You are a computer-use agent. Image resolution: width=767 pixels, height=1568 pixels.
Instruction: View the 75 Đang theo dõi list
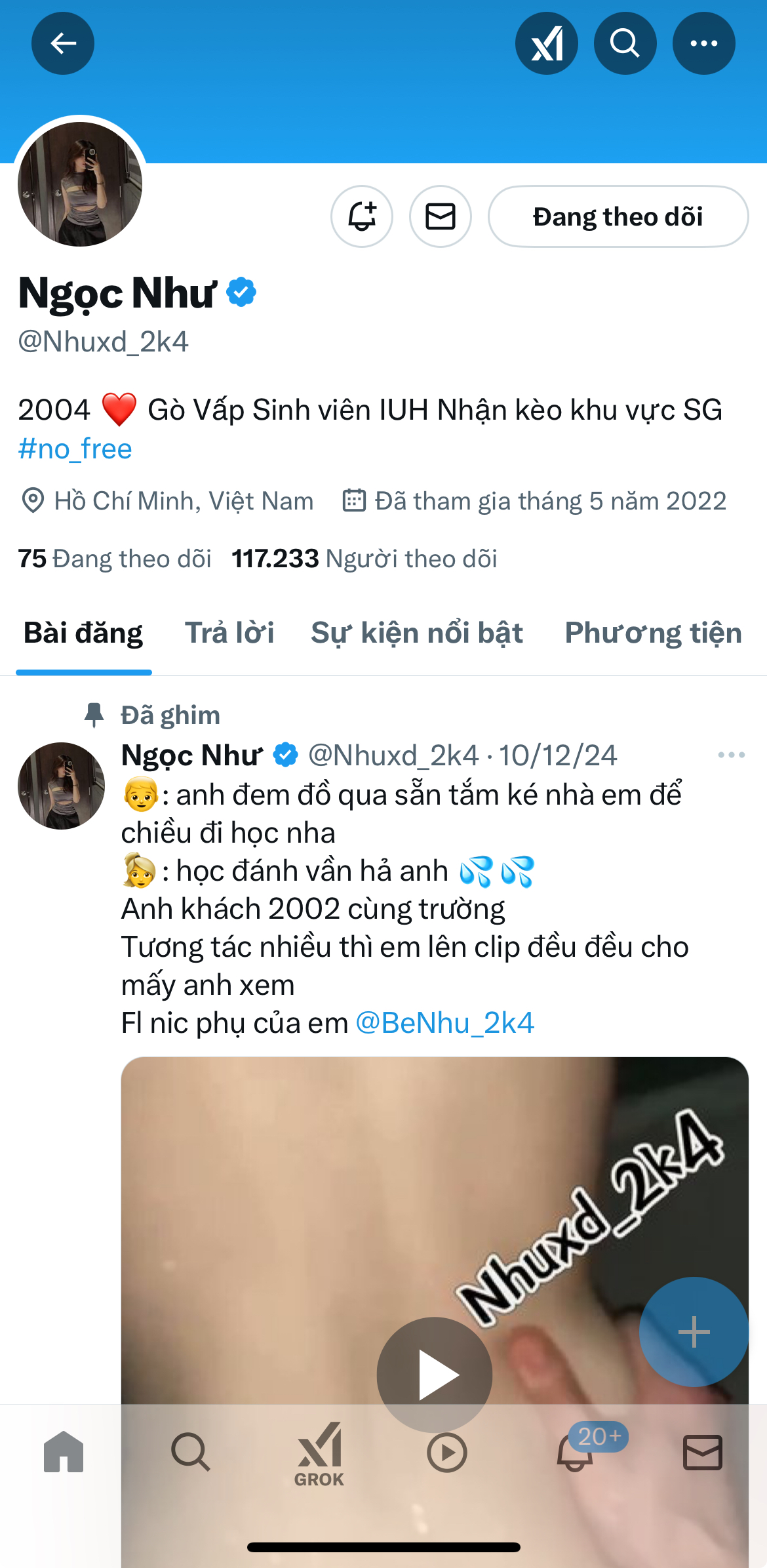point(115,559)
